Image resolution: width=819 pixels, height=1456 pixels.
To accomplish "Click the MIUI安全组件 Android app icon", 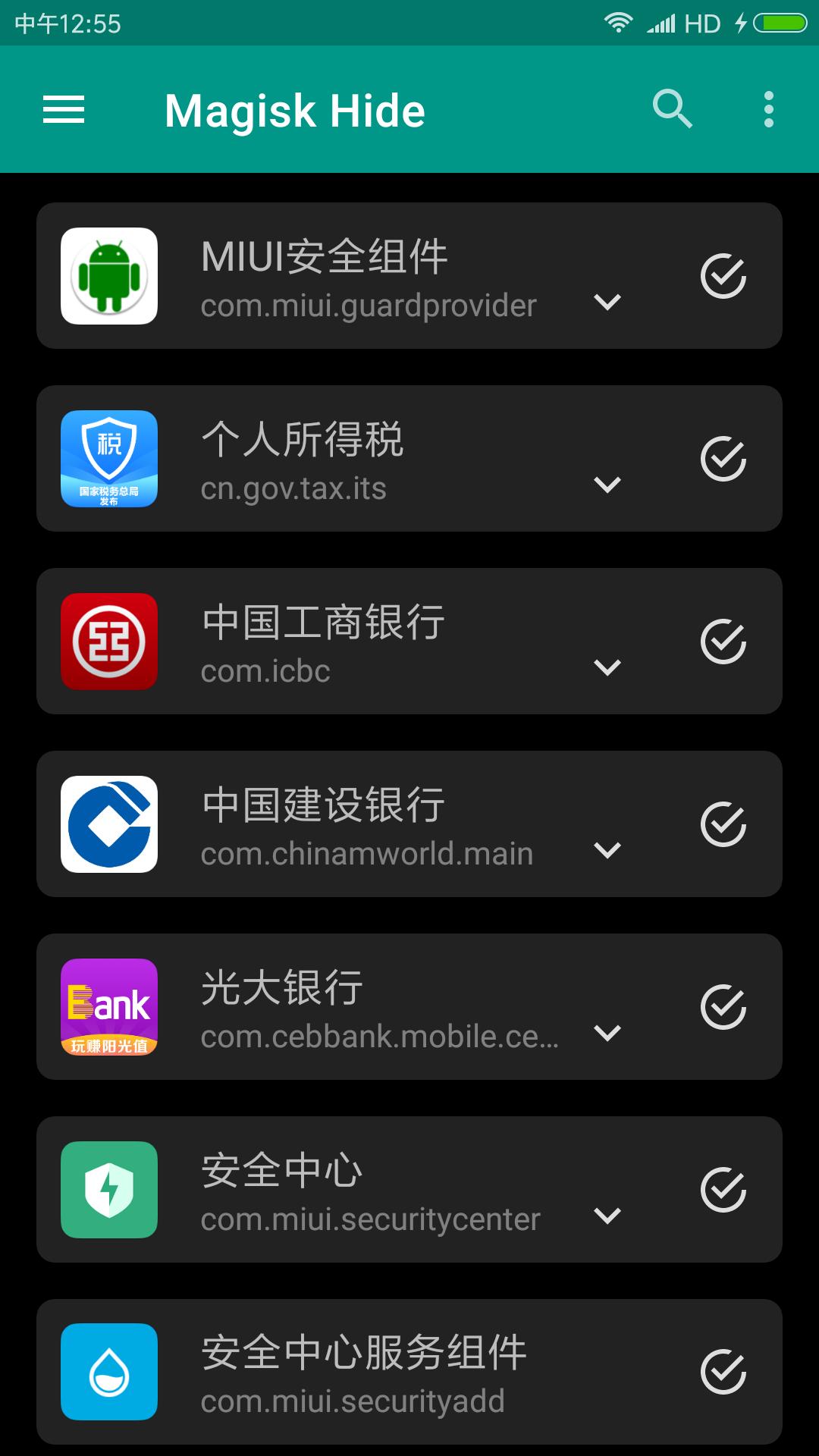I will pos(109,275).
